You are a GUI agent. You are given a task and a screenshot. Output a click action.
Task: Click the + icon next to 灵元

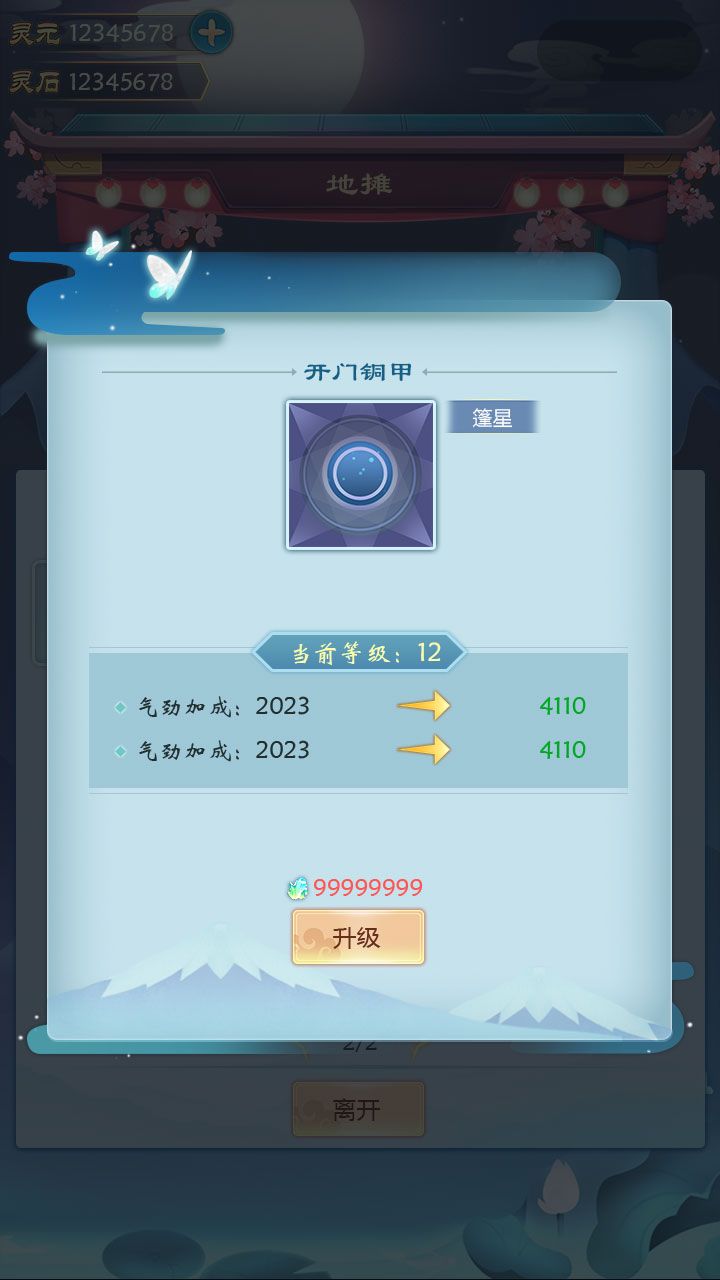tap(209, 31)
